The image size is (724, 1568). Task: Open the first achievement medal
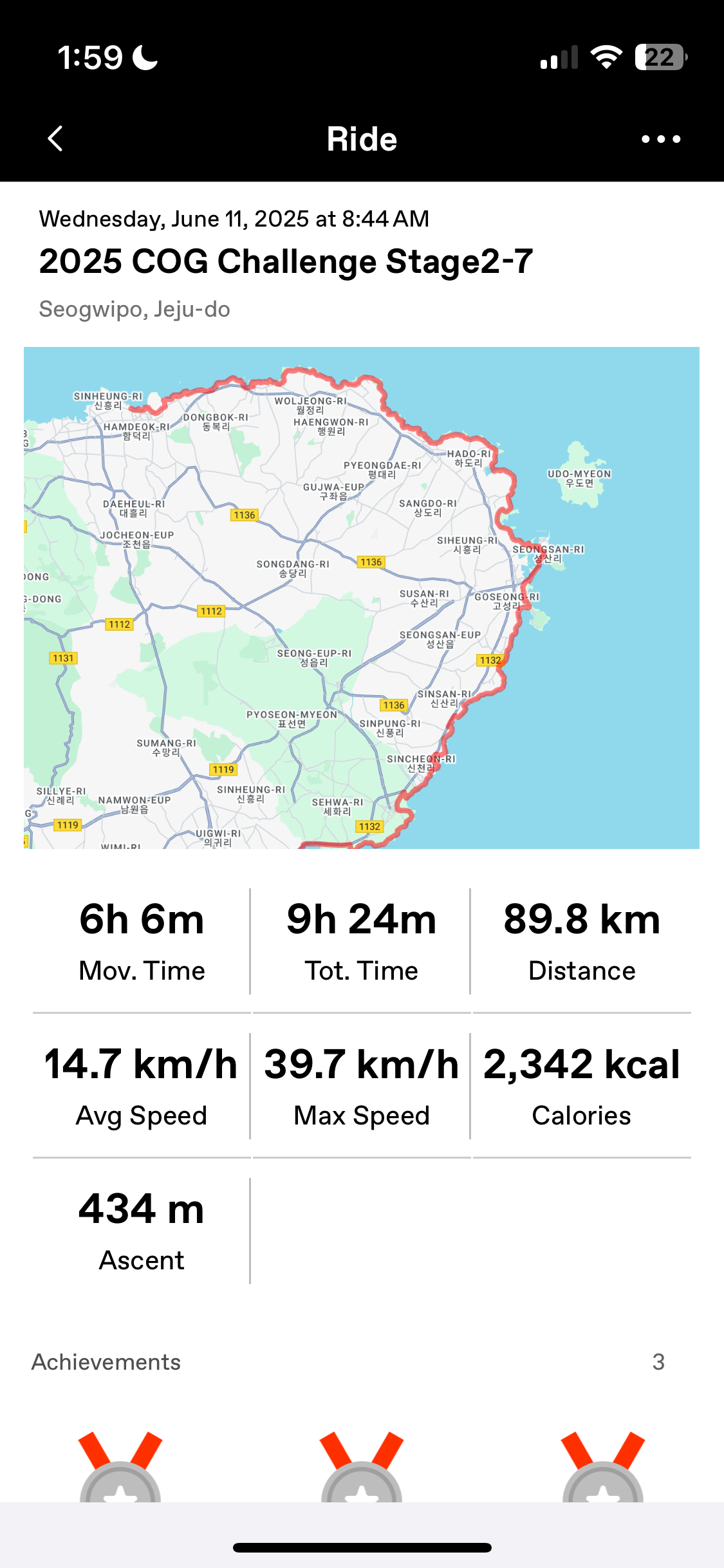tap(120, 1467)
